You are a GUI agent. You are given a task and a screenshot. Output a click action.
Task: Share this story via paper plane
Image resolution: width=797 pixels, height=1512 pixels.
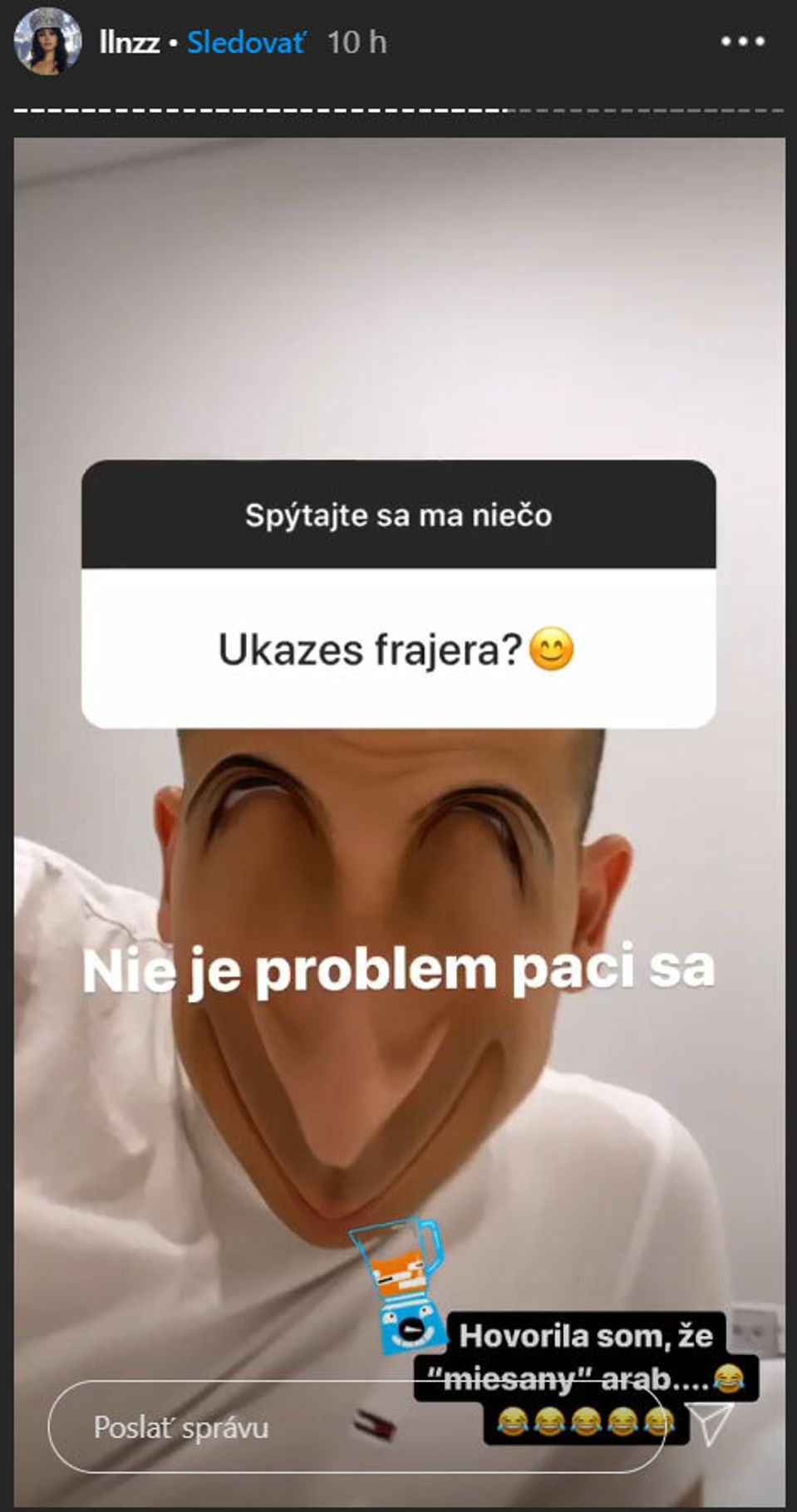click(714, 1425)
